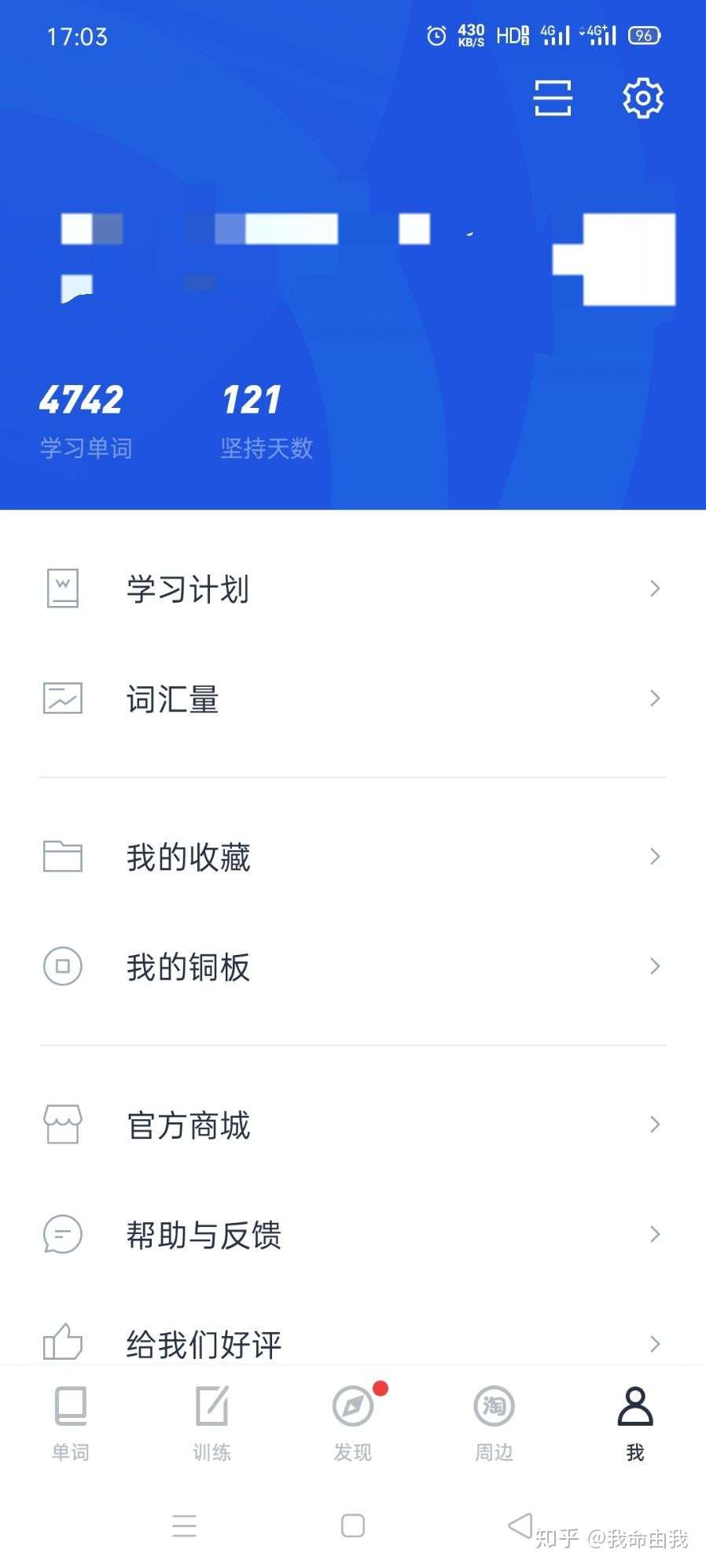Open the recent apps menu button
Image resolution: width=706 pixels, height=1568 pixels.
click(x=185, y=1526)
